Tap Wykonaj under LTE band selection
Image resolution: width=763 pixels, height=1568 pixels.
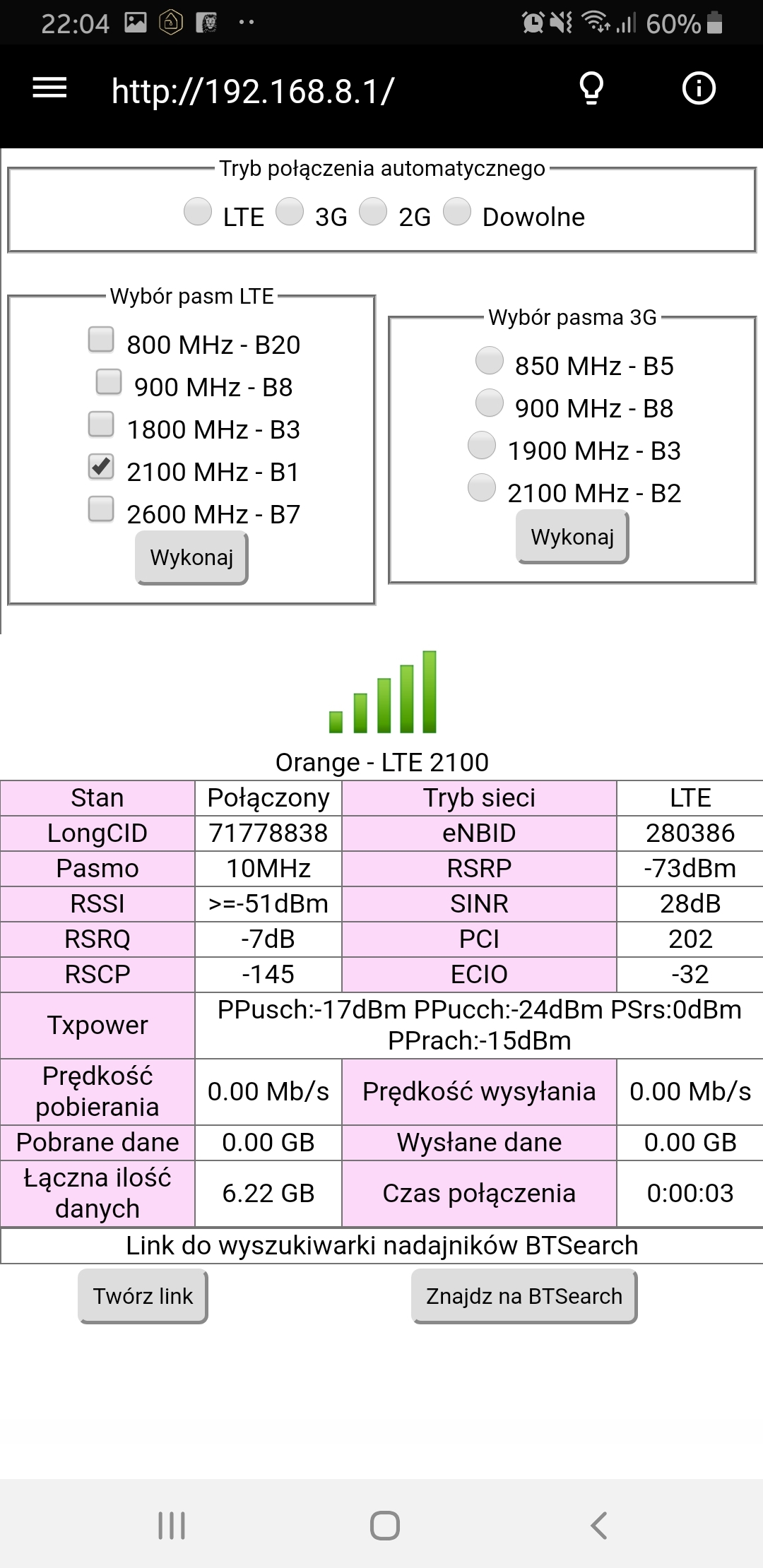pos(191,557)
